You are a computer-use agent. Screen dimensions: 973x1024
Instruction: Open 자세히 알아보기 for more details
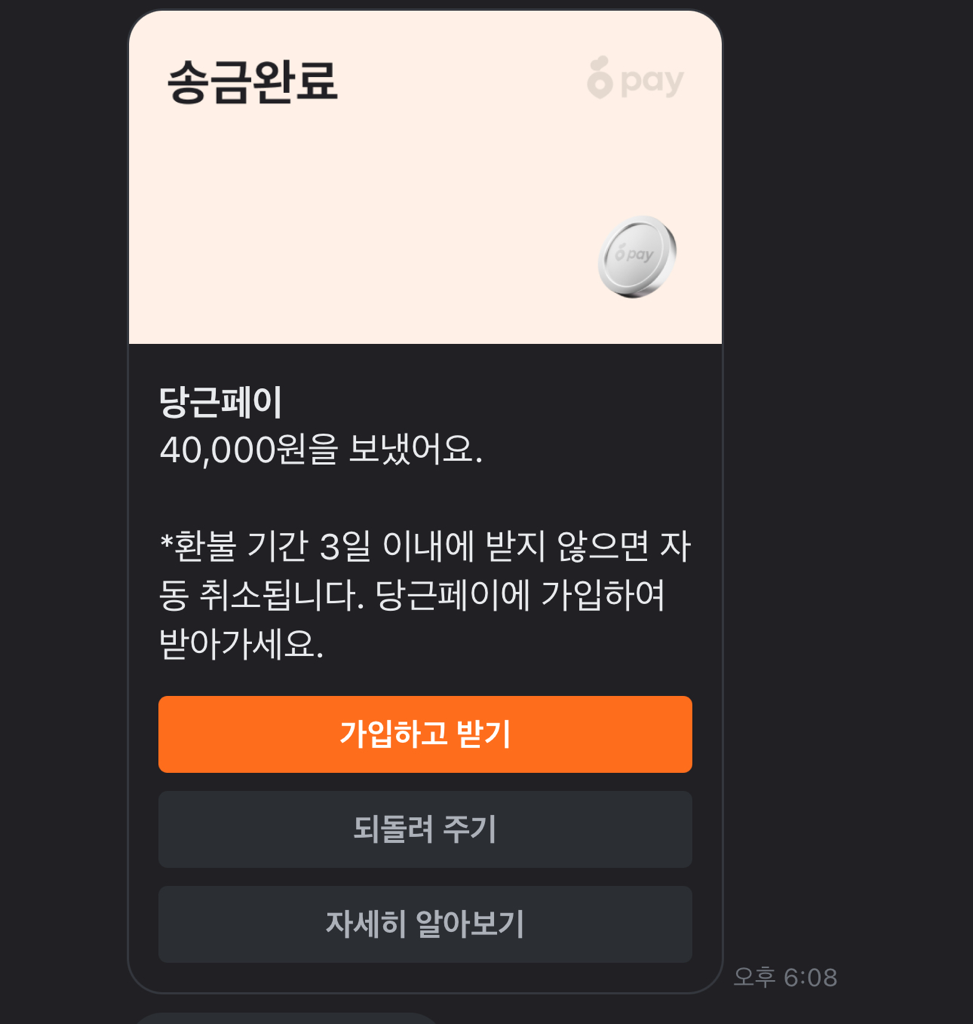[x=425, y=923]
